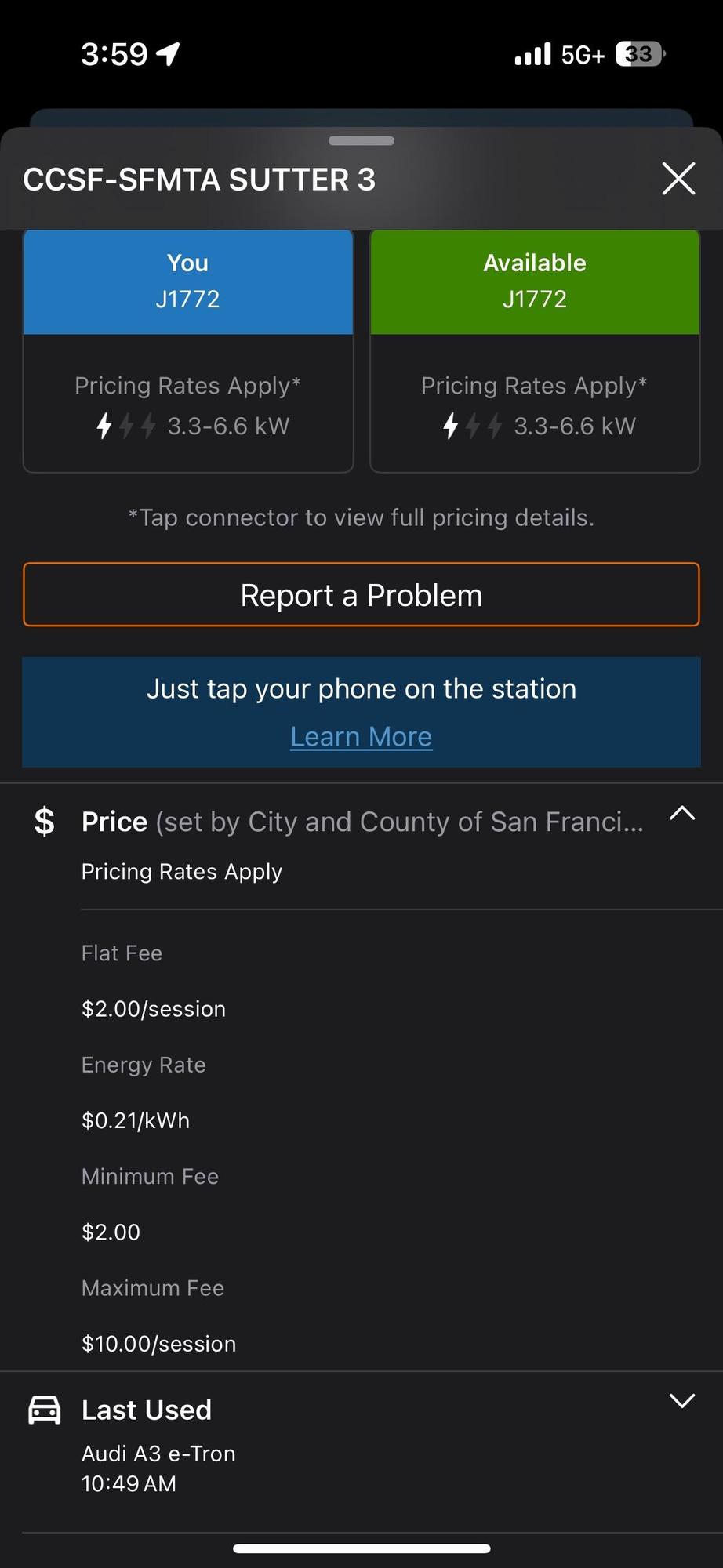Dismiss the station sheet with the X
The width and height of the screenshot is (723, 1568).
point(678,179)
